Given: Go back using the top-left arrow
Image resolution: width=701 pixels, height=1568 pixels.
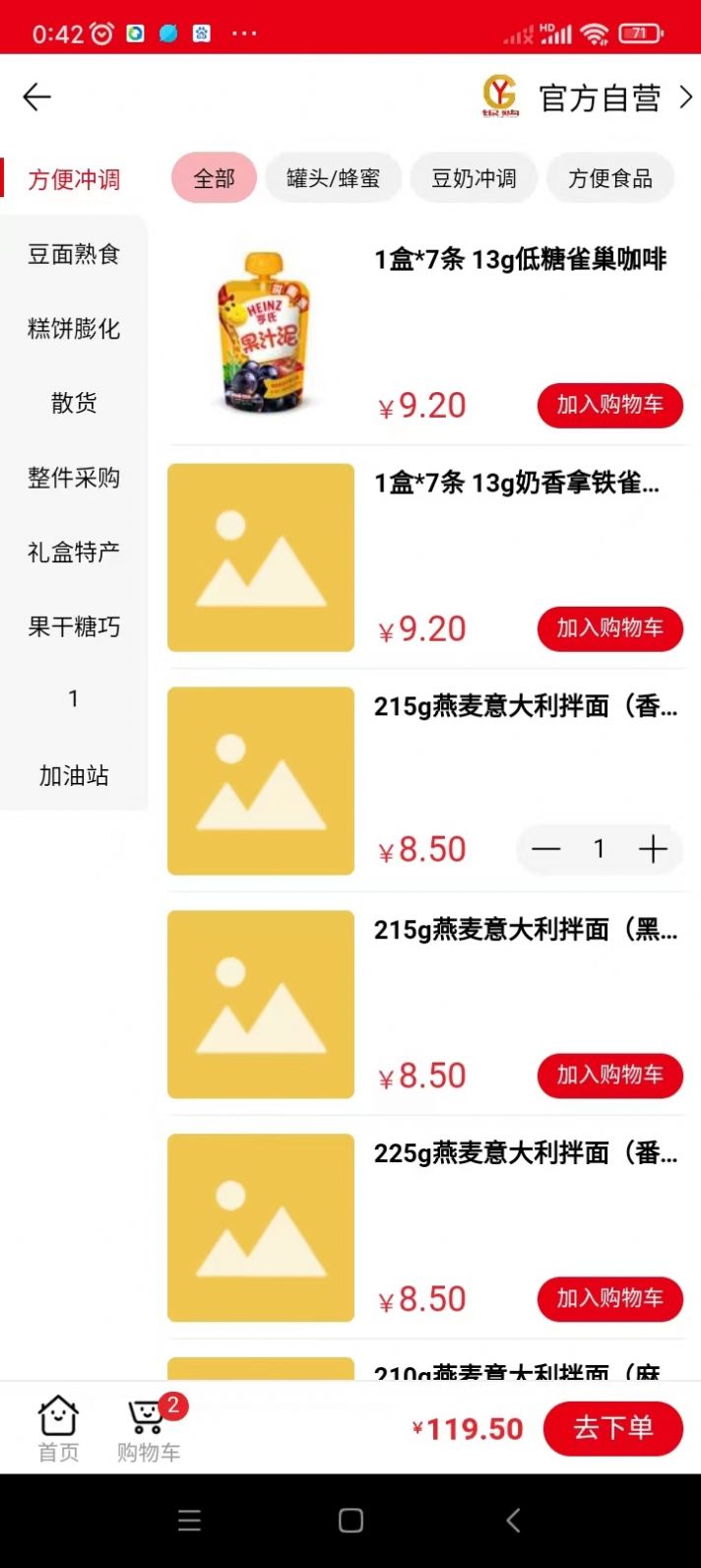Looking at the screenshot, I should pos(37,97).
